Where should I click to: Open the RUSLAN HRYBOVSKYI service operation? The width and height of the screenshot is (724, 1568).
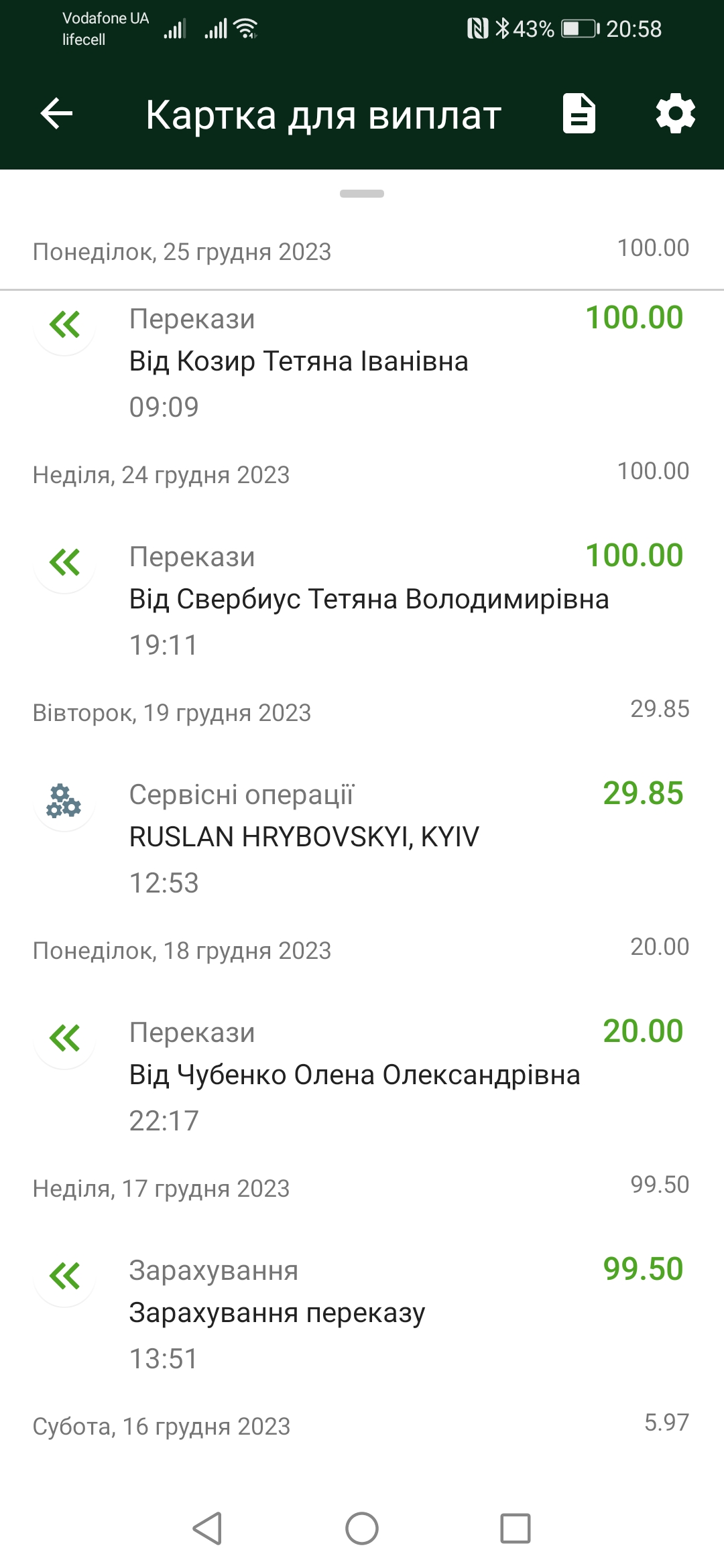pyautogui.click(x=362, y=838)
